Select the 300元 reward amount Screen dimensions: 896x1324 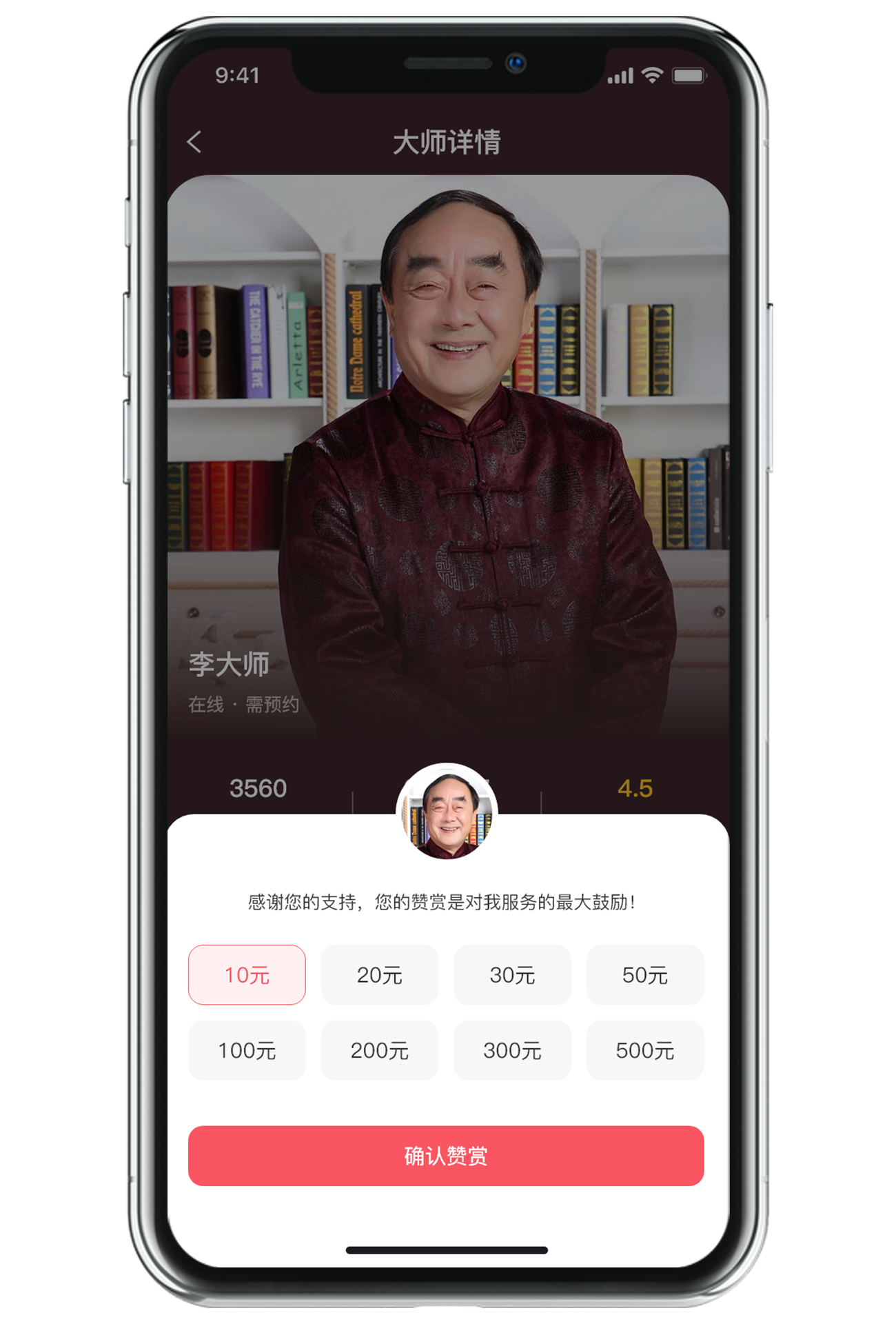pyautogui.click(x=512, y=1050)
